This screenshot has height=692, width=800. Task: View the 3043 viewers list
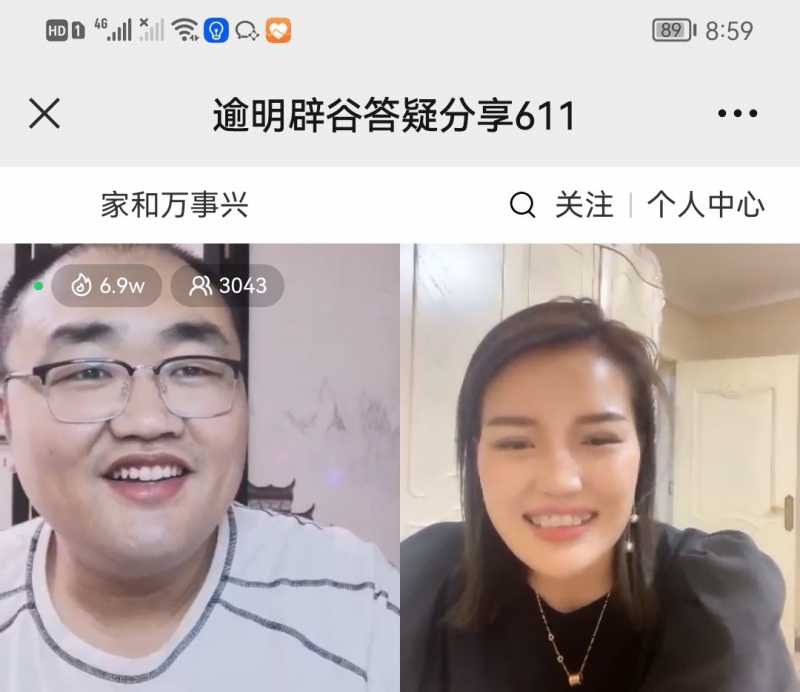click(x=228, y=286)
